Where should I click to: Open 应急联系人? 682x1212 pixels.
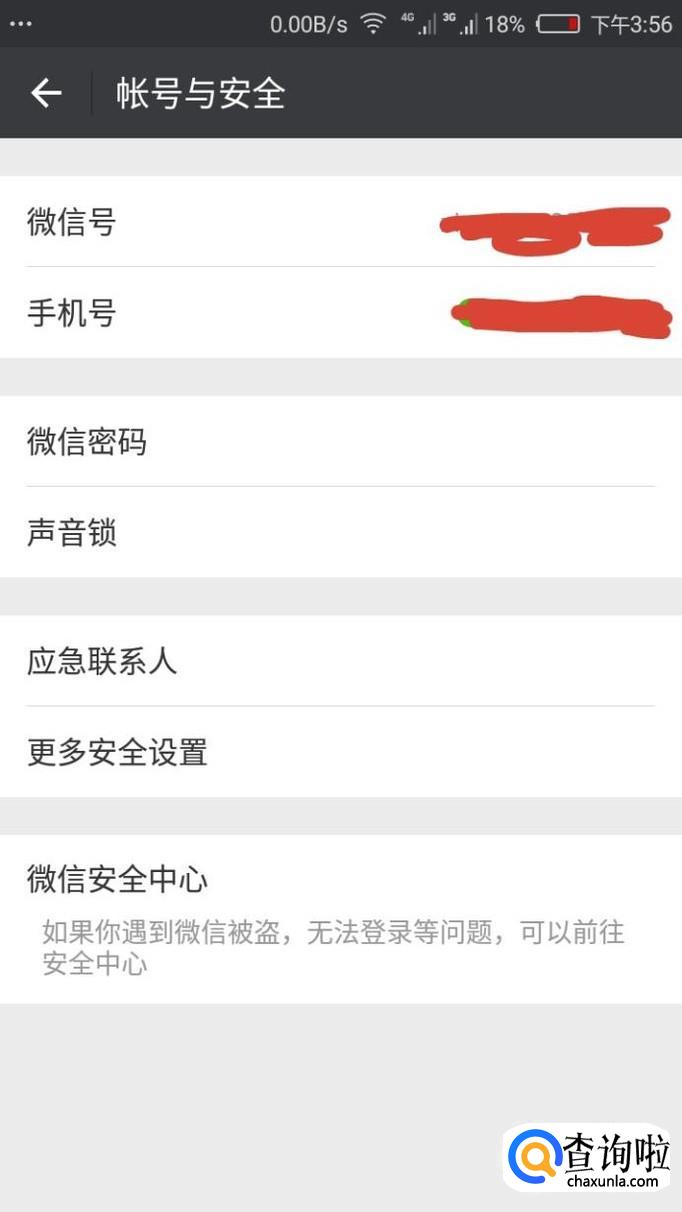click(341, 660)
